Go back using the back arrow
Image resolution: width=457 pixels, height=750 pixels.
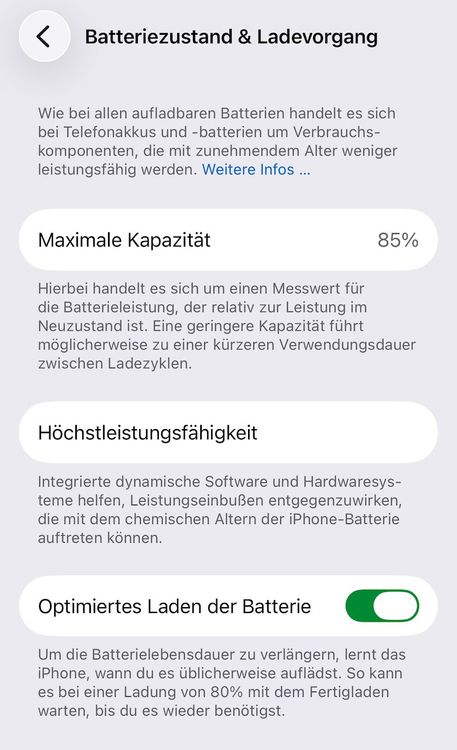coord(45,36)
